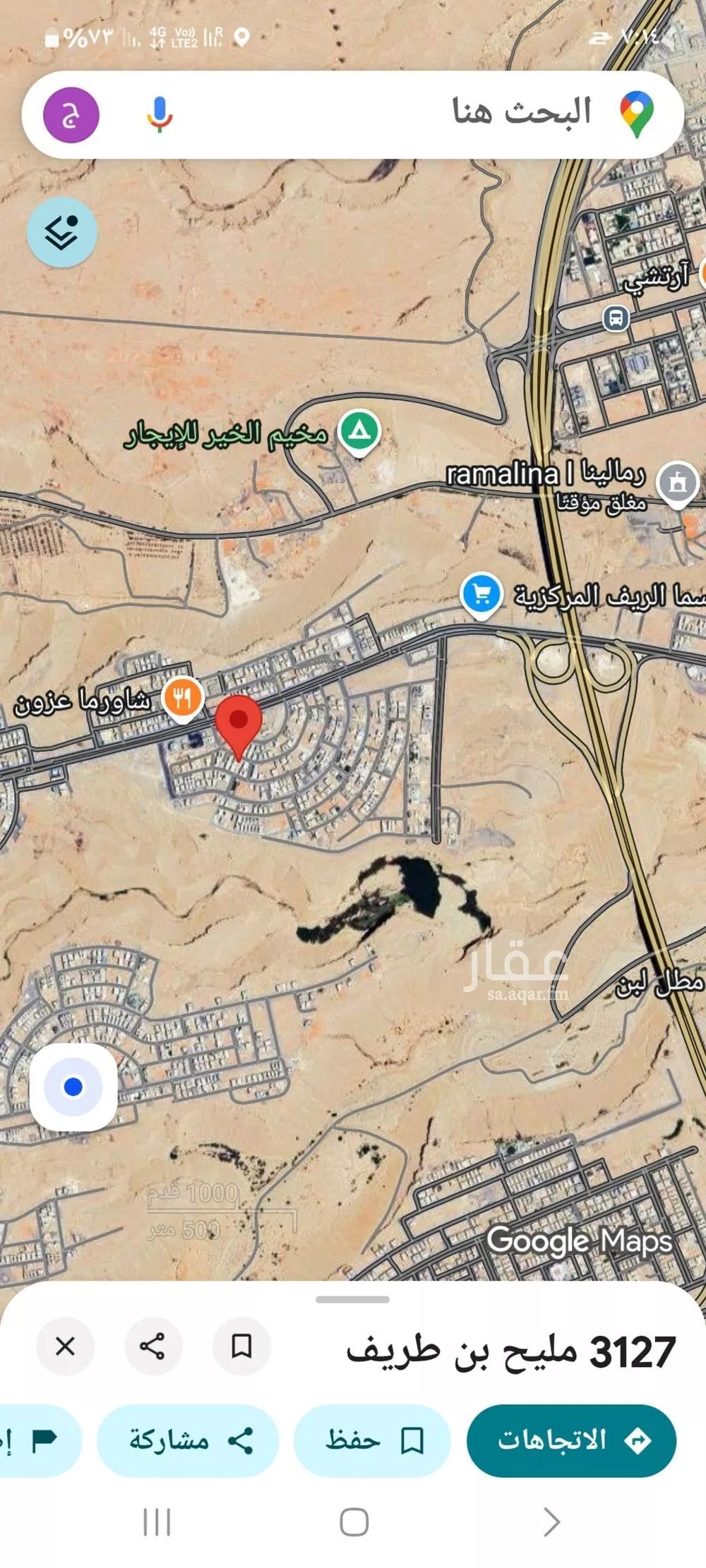Open the مخيم الخير للإيجار campsite marker
This screenshot has width=706, height=1568.
(x=359, y=431)
